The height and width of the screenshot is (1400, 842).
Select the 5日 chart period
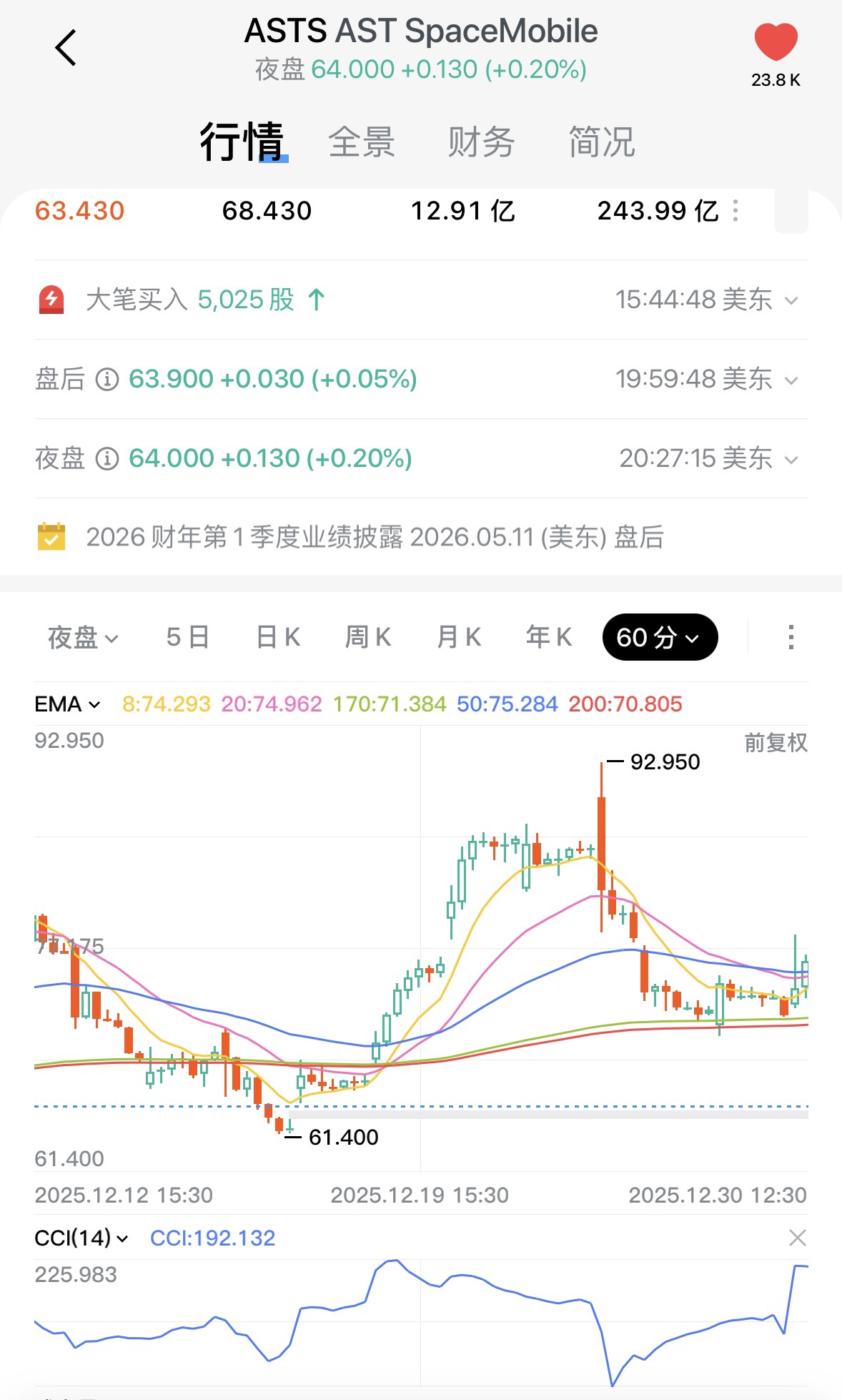187,637
